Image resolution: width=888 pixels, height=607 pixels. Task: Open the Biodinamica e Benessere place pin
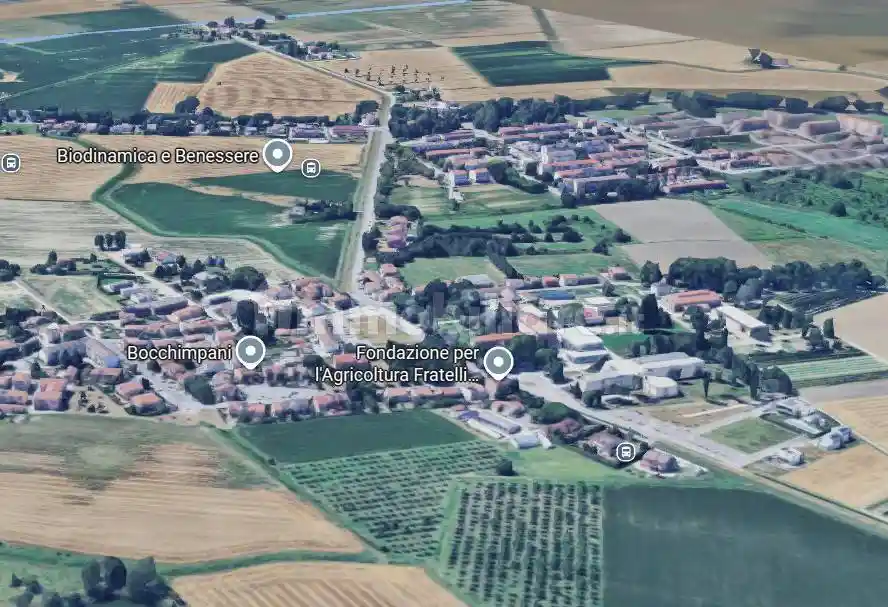click(x=277, y=154)
